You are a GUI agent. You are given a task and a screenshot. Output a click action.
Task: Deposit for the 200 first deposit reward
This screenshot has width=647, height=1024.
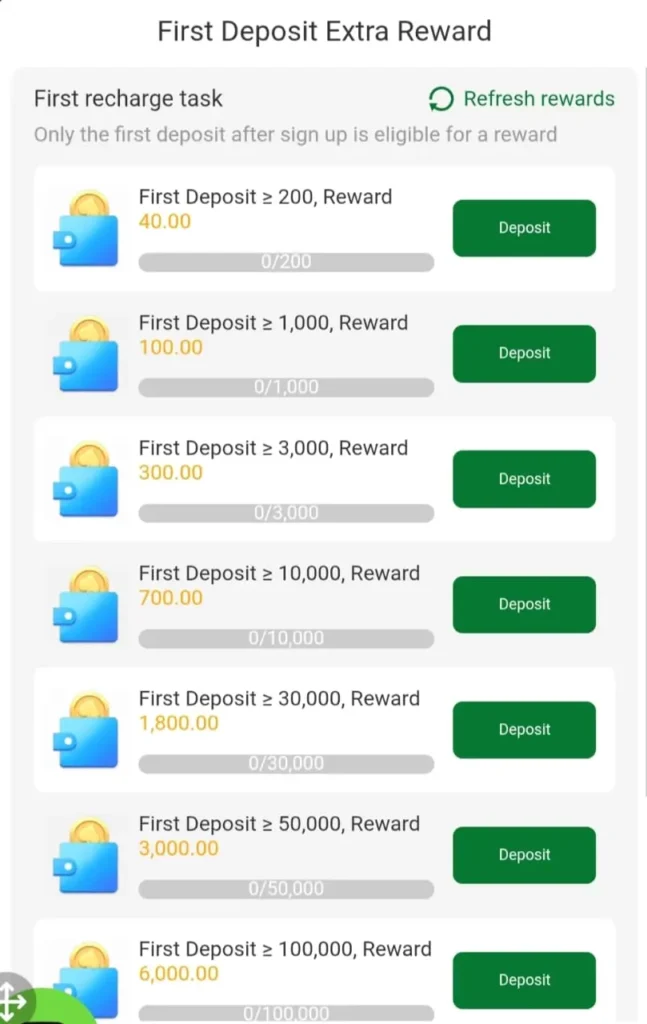pyautogui.click(x=524, y=228)
